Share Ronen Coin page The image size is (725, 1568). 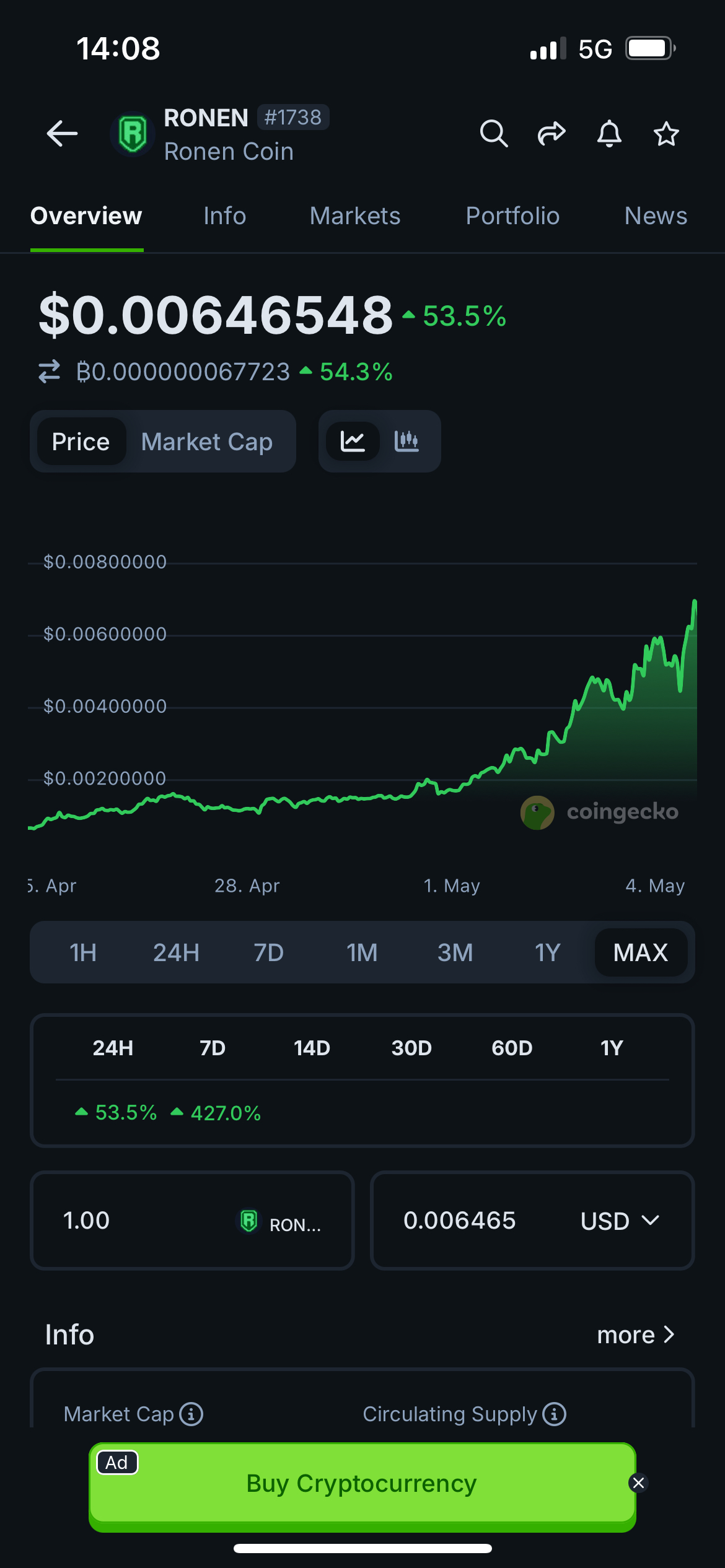tap(551, 134)
